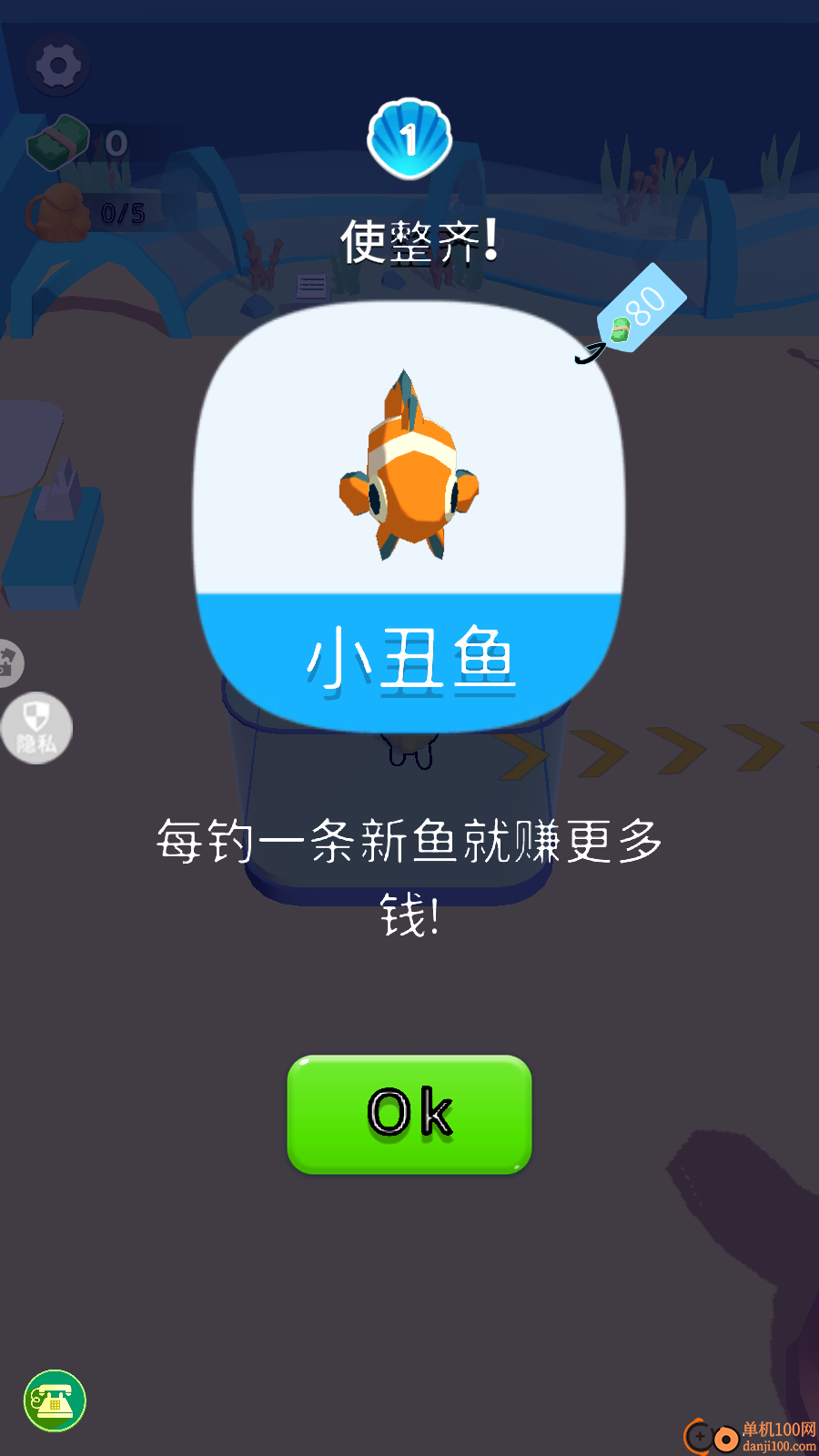The height and width of the screenshot is (1456, 819).
Task: Click the 使整齐 header text
Action: point(419,237)
